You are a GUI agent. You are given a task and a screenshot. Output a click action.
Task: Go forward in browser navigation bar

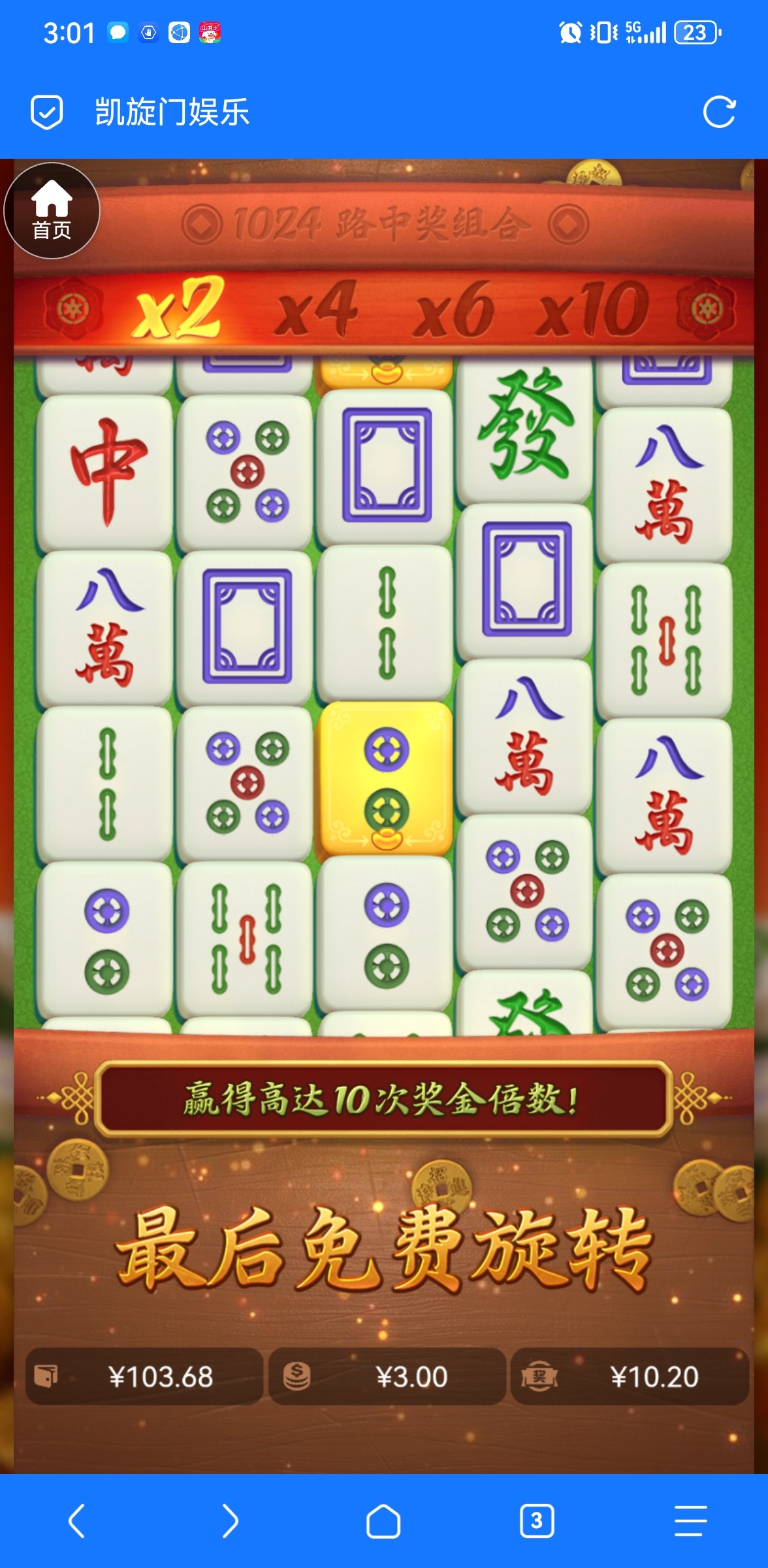(229, 1520)
